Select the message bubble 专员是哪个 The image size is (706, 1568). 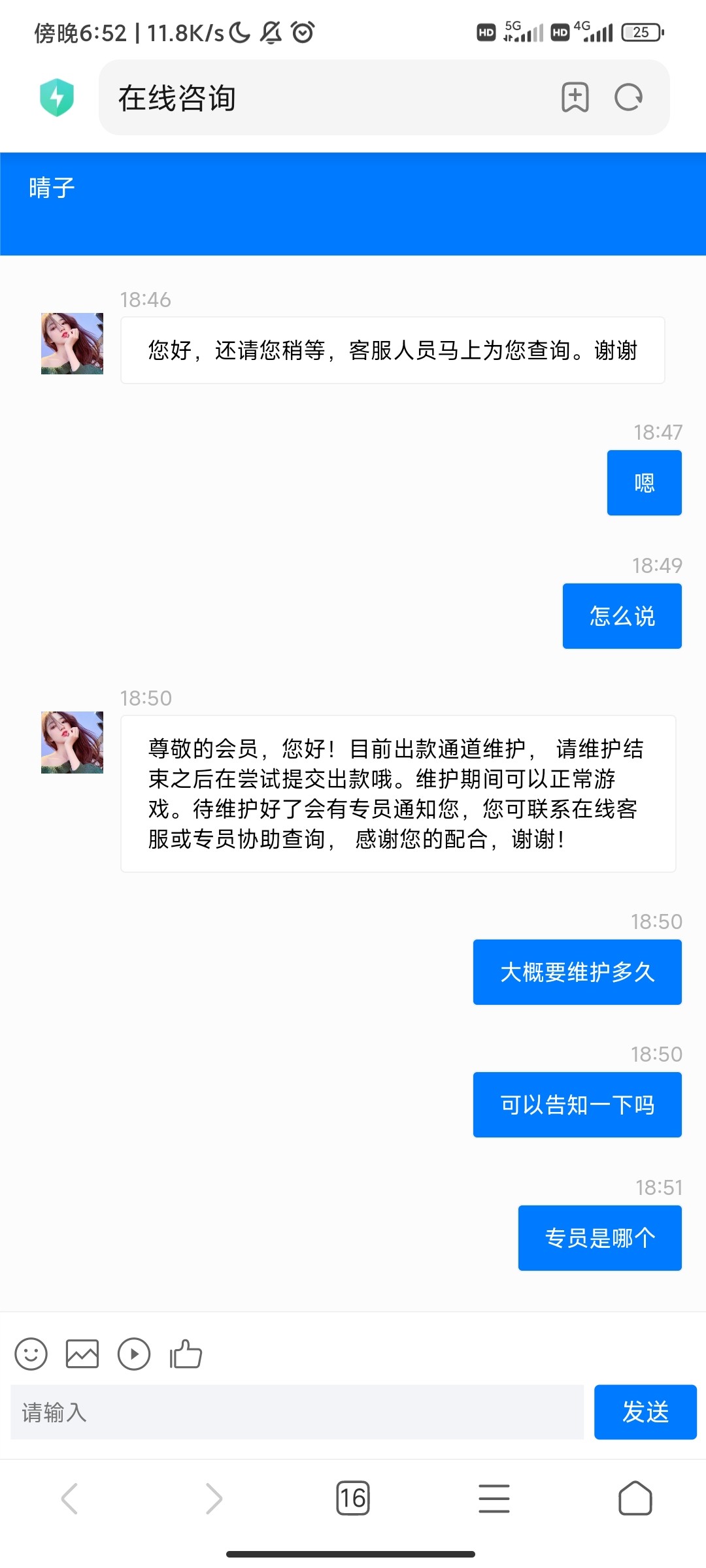(599, 1237)
